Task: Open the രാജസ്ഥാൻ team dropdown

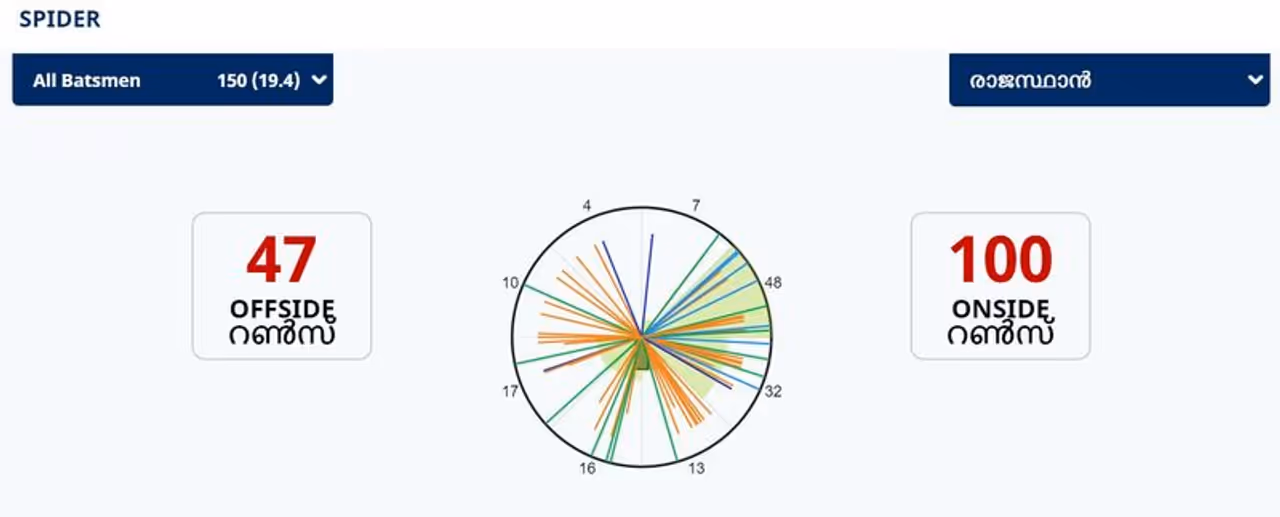Action: coord(1108,80)
